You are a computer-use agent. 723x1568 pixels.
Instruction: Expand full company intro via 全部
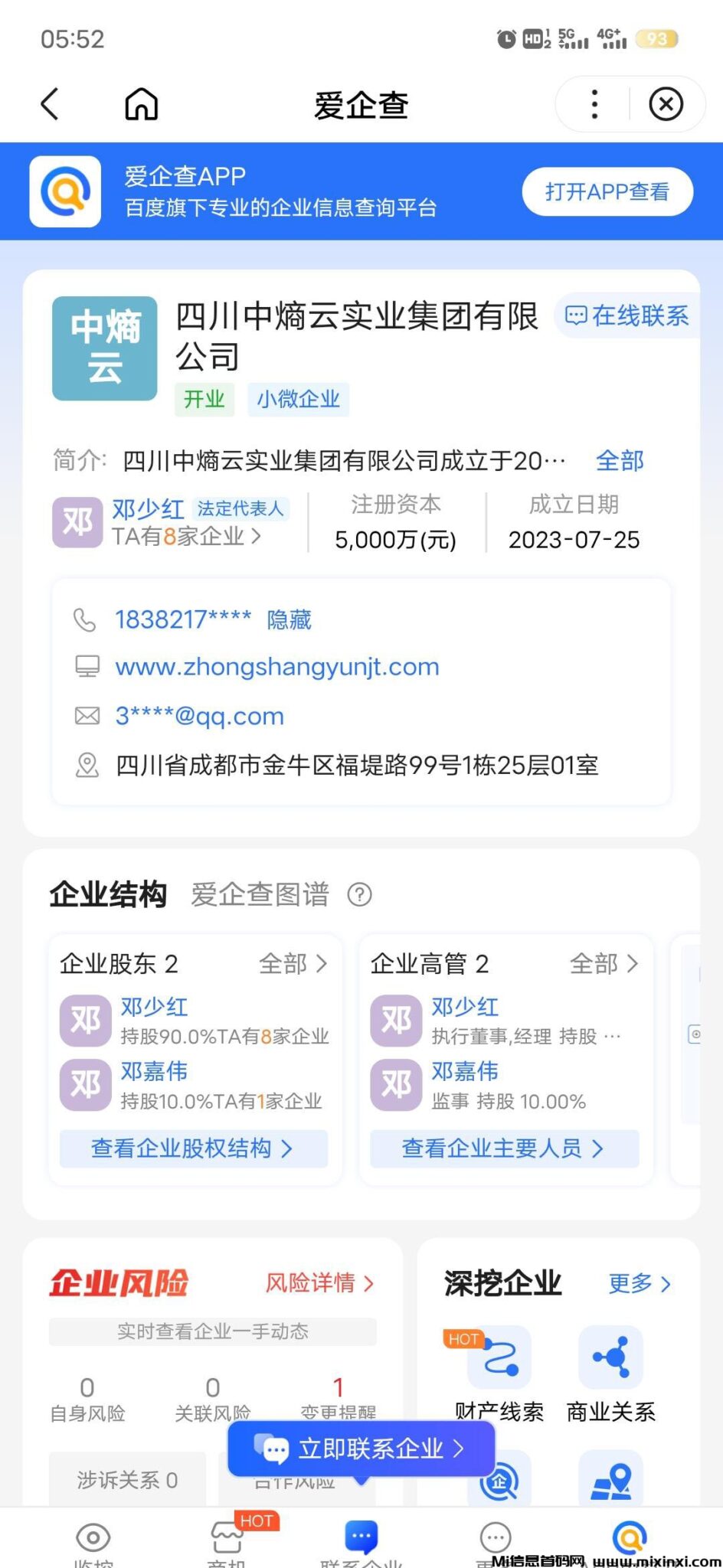pos(619,461)
